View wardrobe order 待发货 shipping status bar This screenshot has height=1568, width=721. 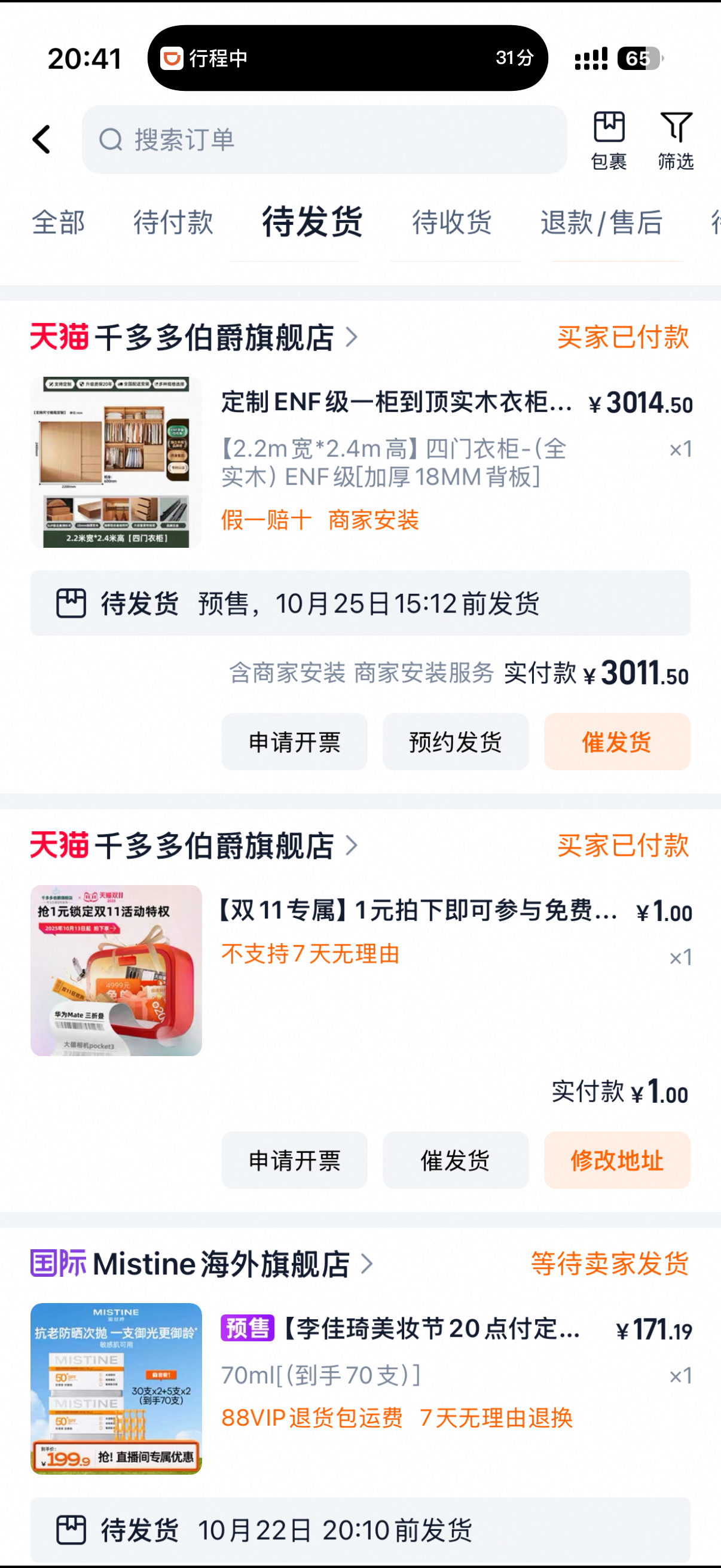click(x=360, y=603)
